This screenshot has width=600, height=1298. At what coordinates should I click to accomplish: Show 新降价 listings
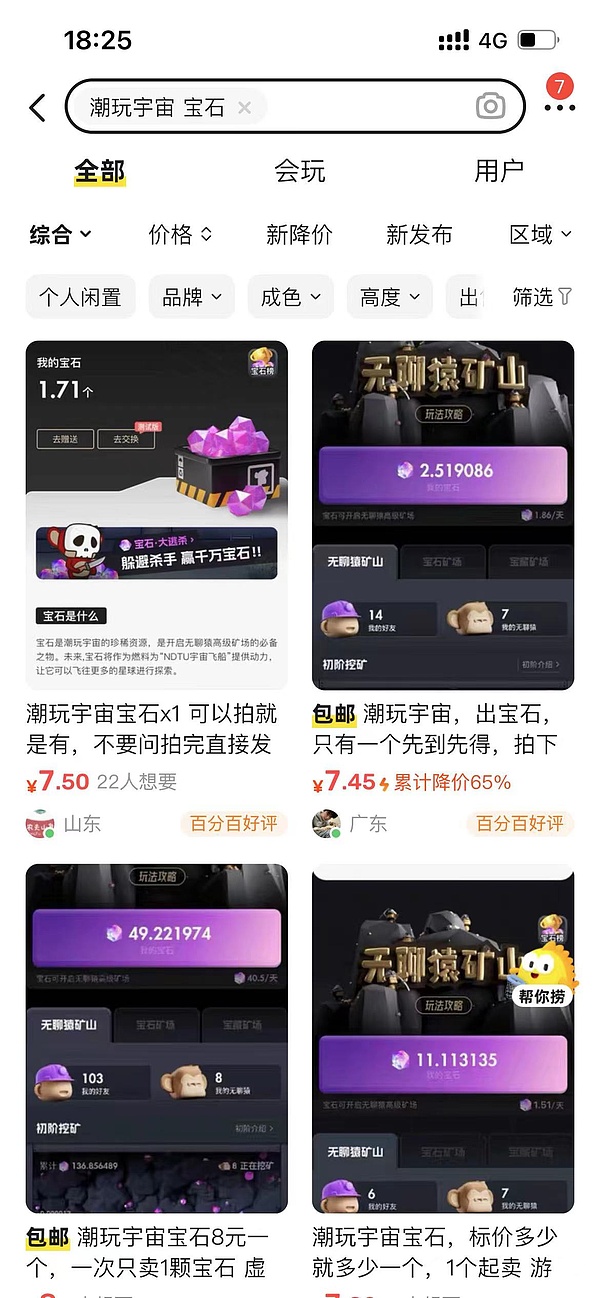(x=299, y=234)
